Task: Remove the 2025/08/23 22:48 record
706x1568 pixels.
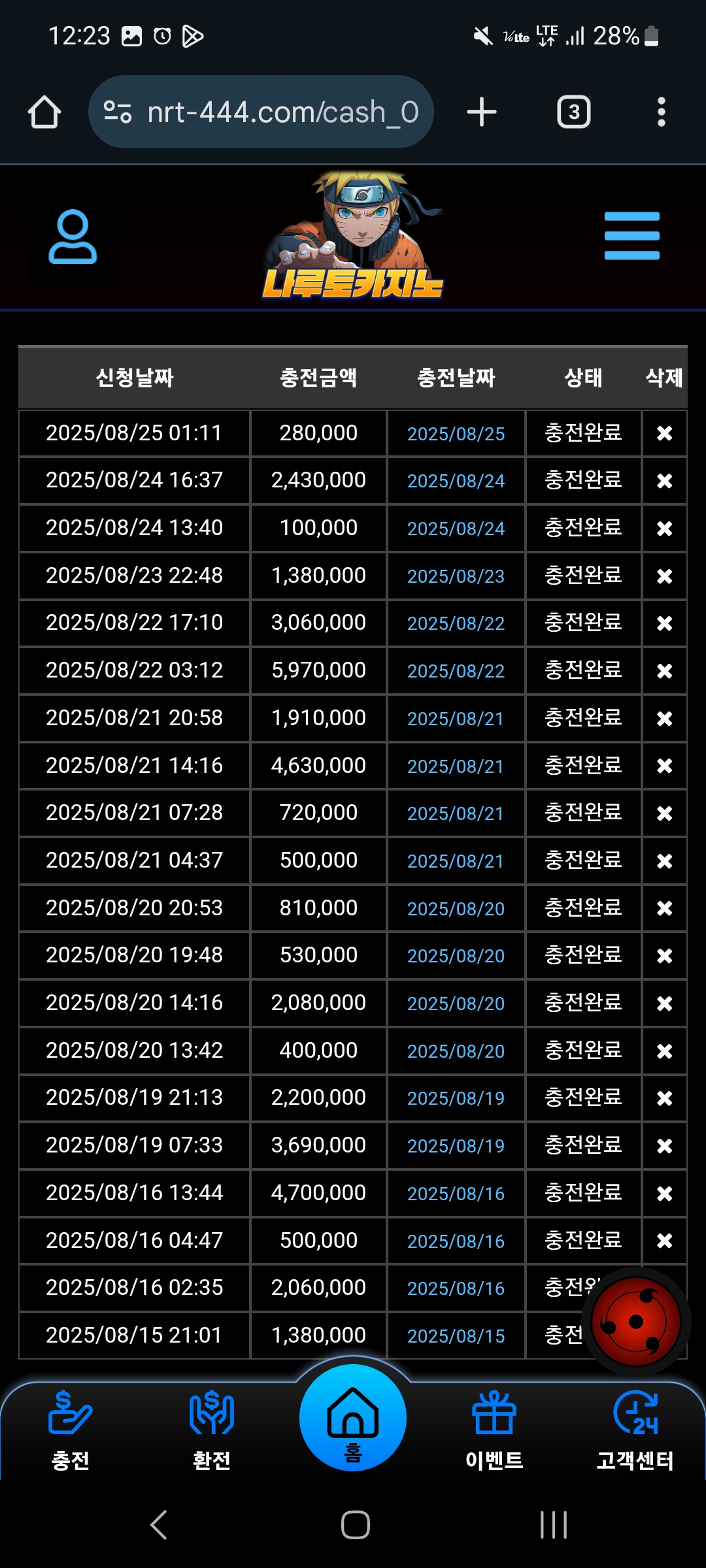Action: [x=664, y=576]
